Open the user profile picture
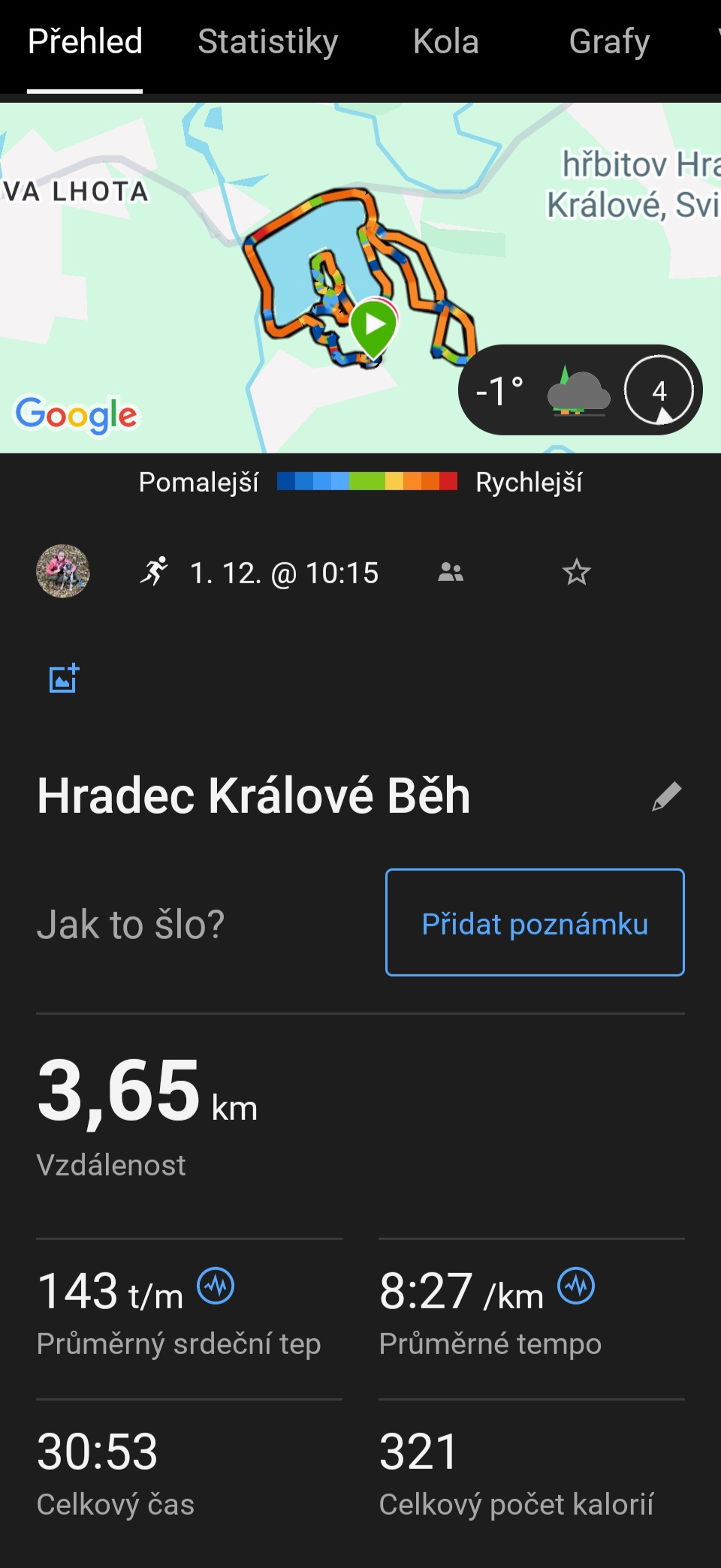This screenshot has height=1568, width=721. [x=63, y=571]
